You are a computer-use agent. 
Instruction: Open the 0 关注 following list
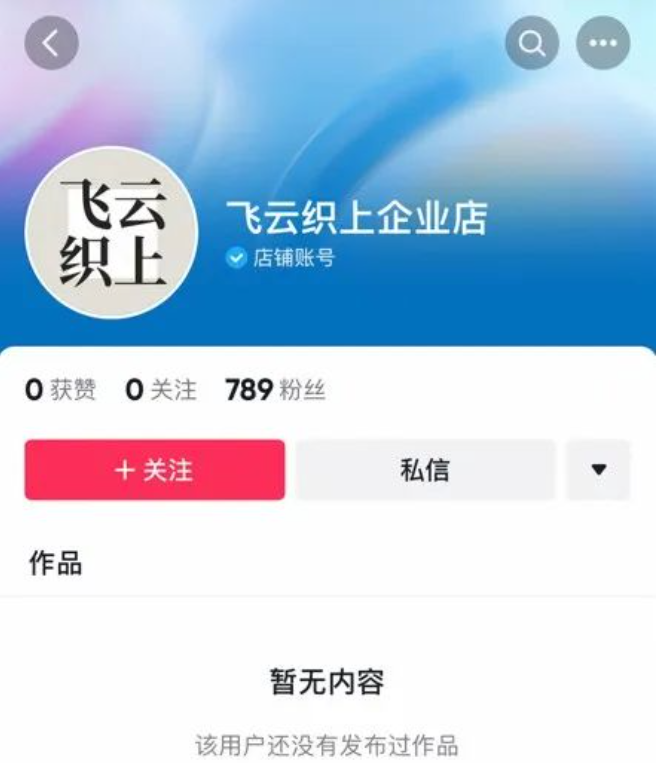161,390
